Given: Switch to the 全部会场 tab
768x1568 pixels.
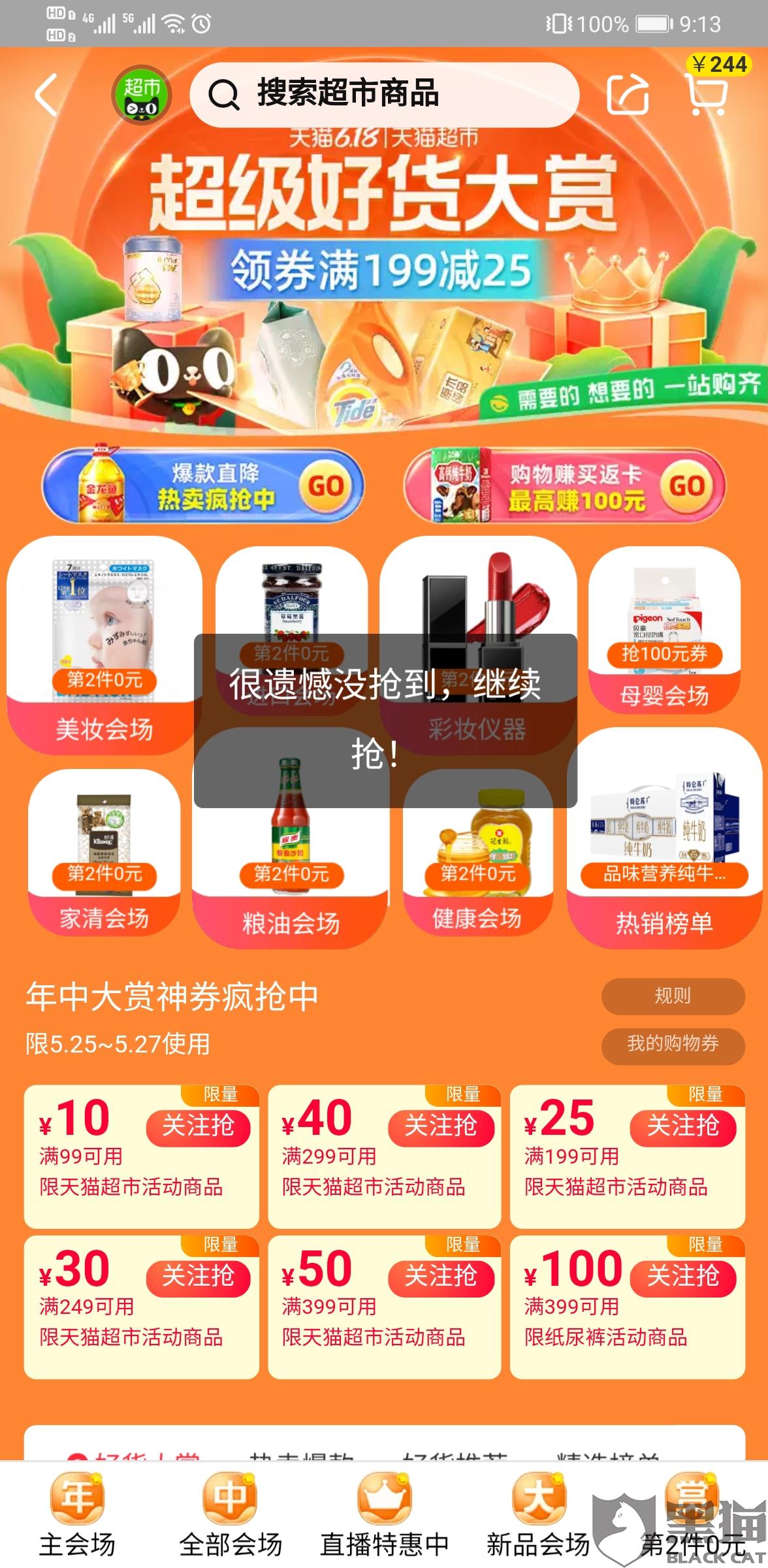Looking at the screenshot, I should [x=231, y=1514].
